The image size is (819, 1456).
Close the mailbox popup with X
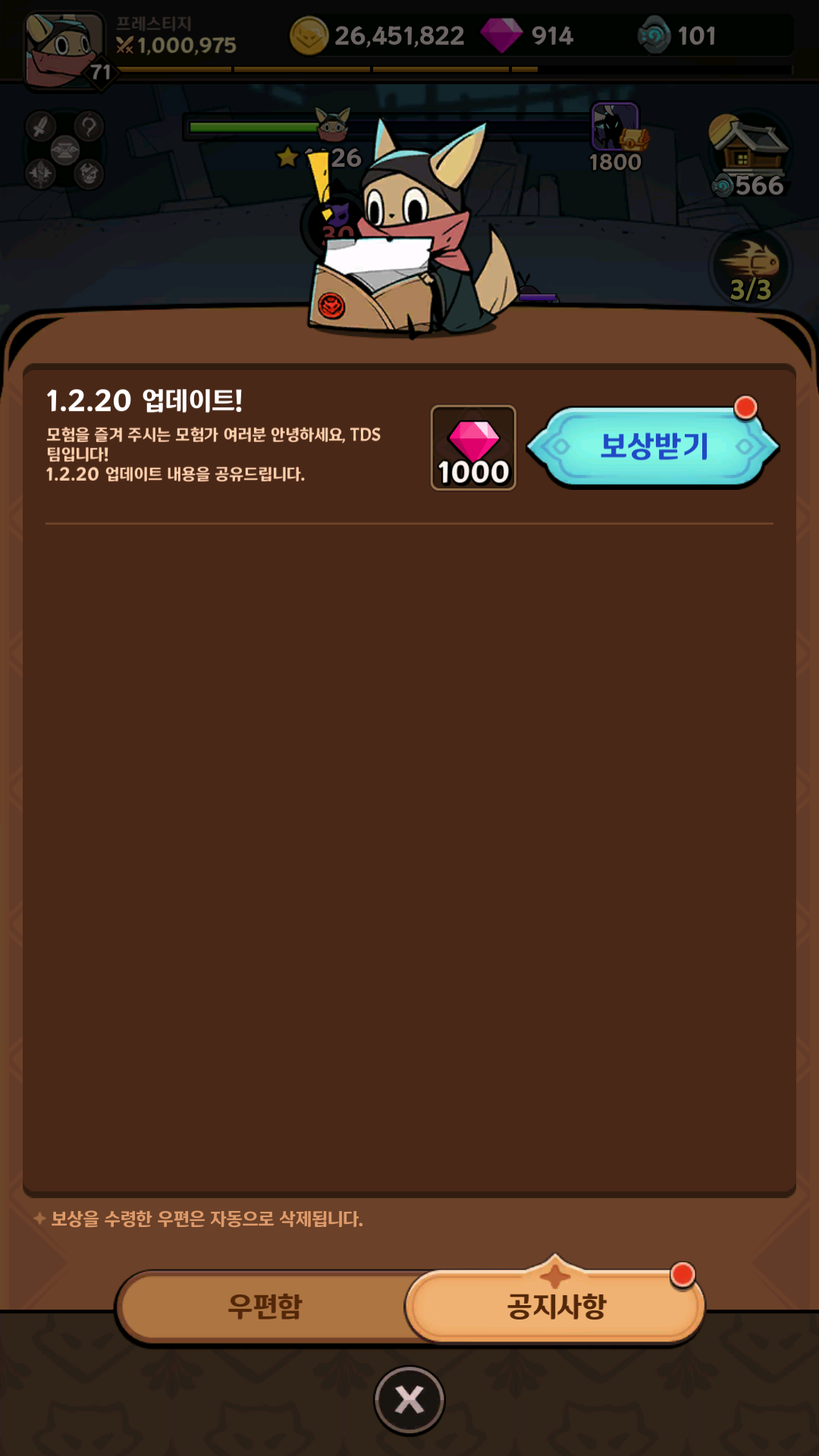tap(409, 1400)
